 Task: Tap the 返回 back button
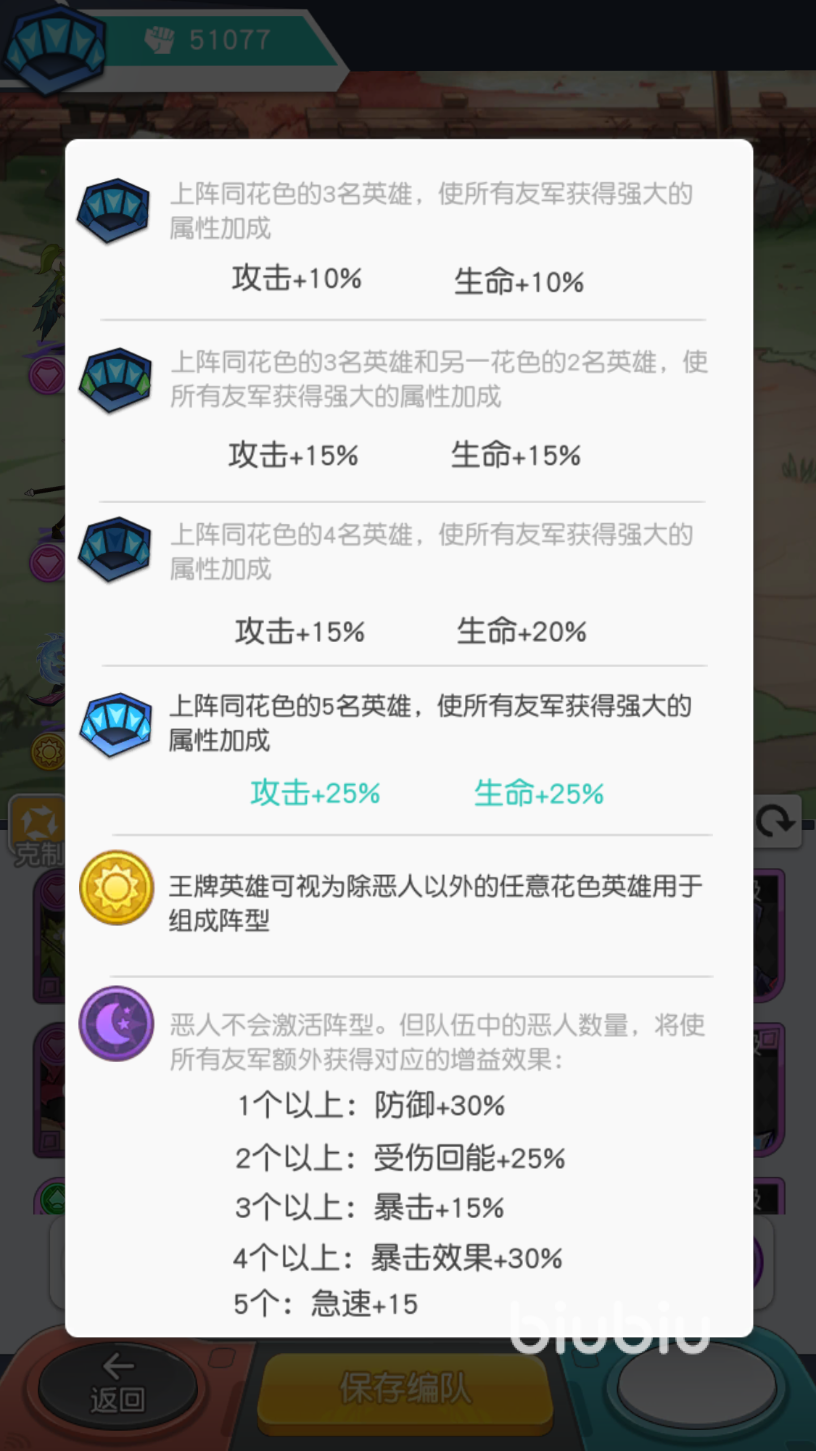point(117,1386)
